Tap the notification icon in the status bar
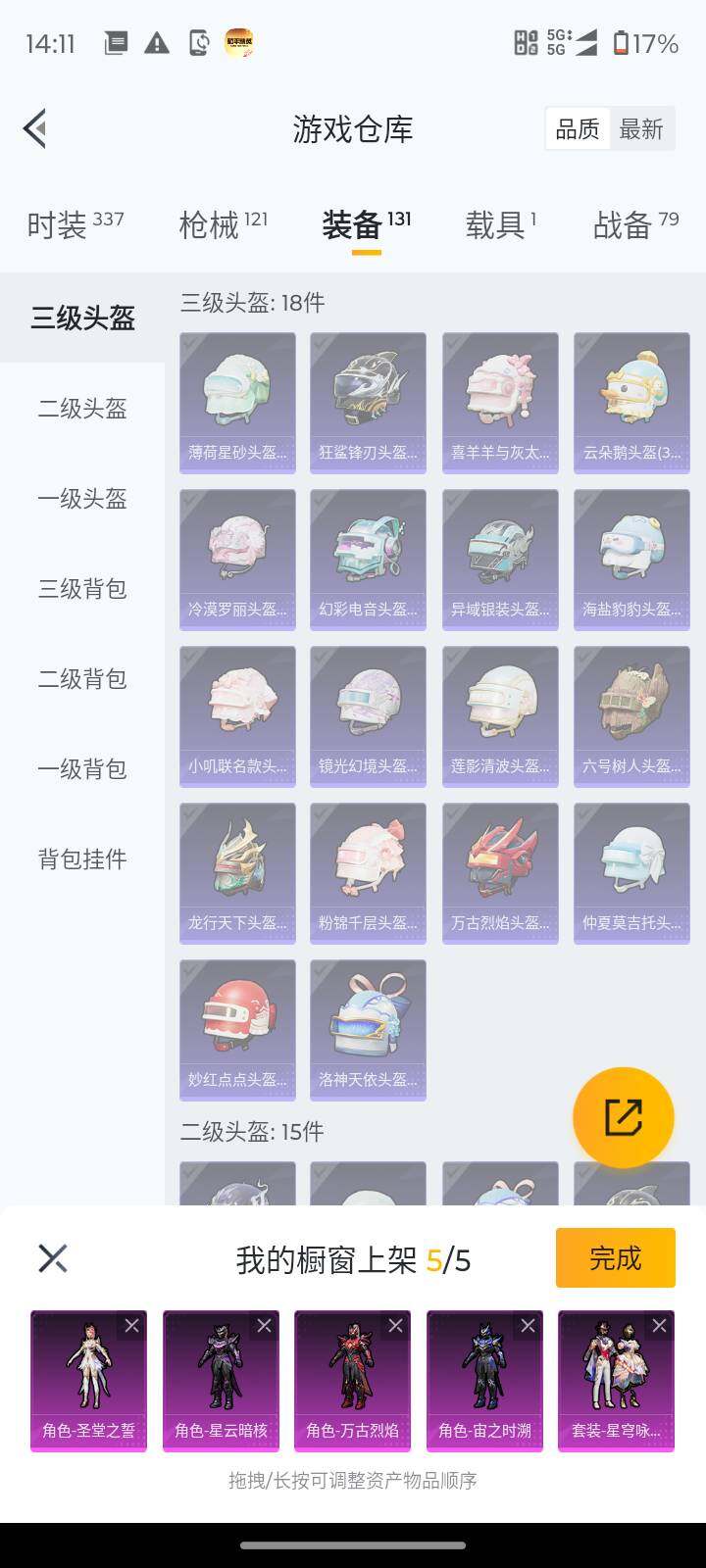 115,43
